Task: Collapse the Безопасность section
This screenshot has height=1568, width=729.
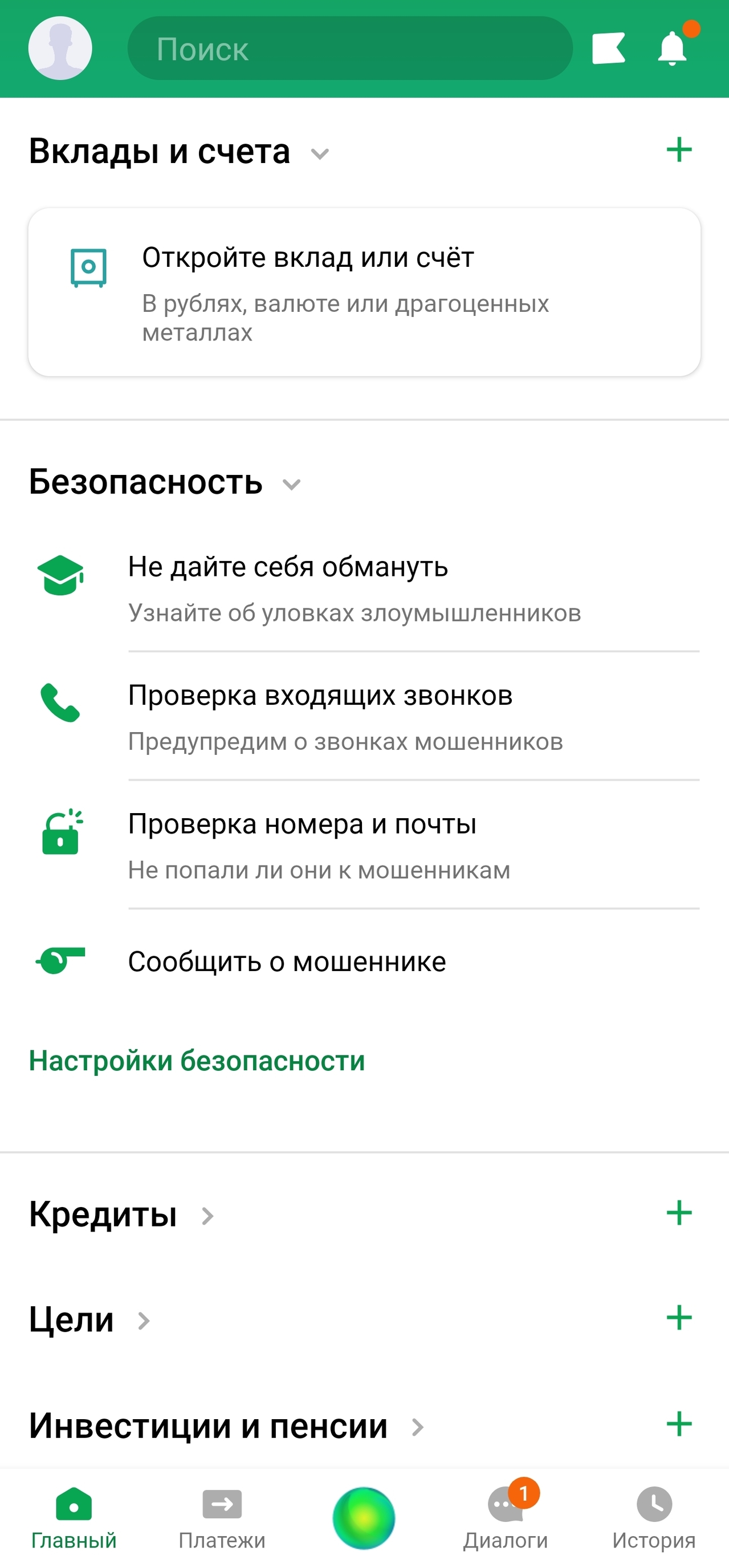Action: 291,485
